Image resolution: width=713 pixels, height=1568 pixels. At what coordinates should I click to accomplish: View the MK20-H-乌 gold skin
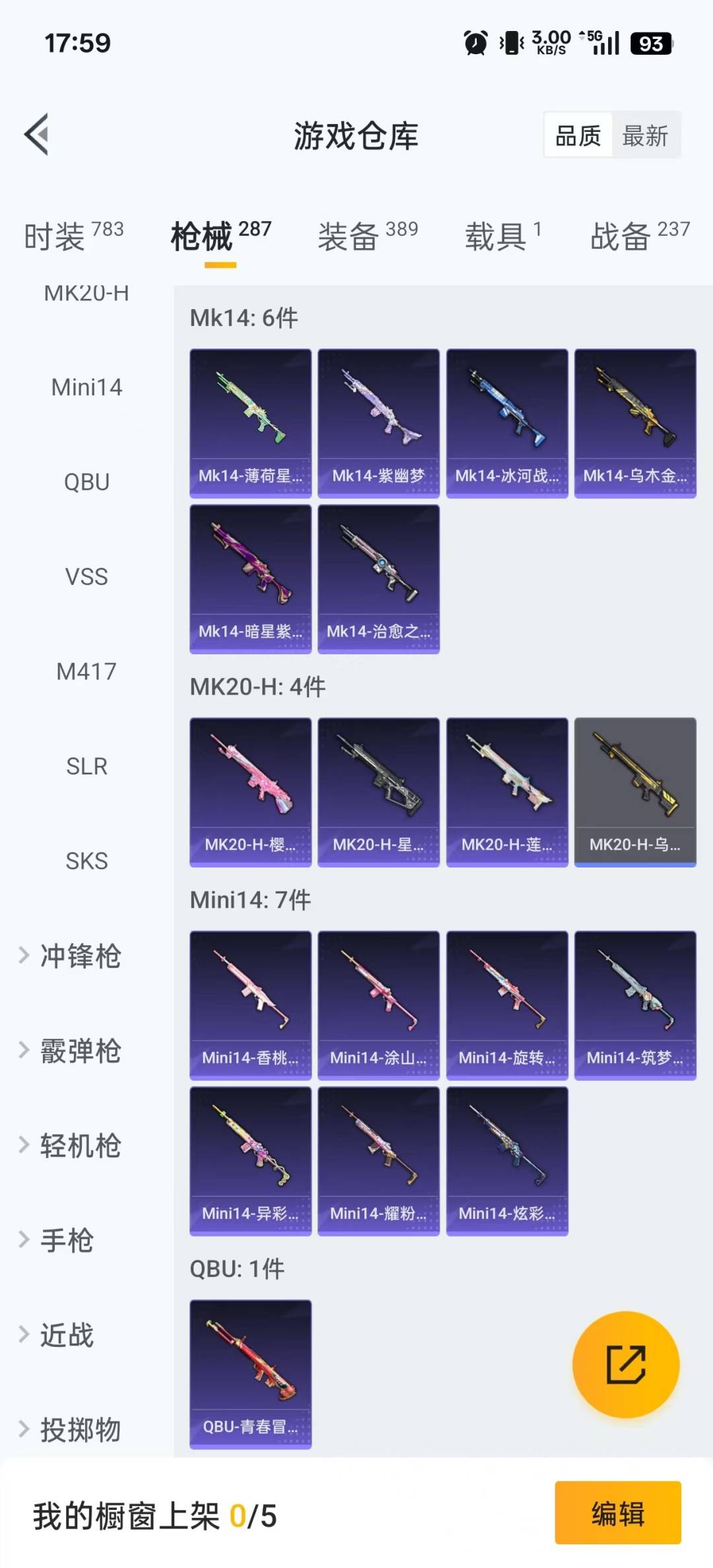pyautogui.click(x=635, y=792)
